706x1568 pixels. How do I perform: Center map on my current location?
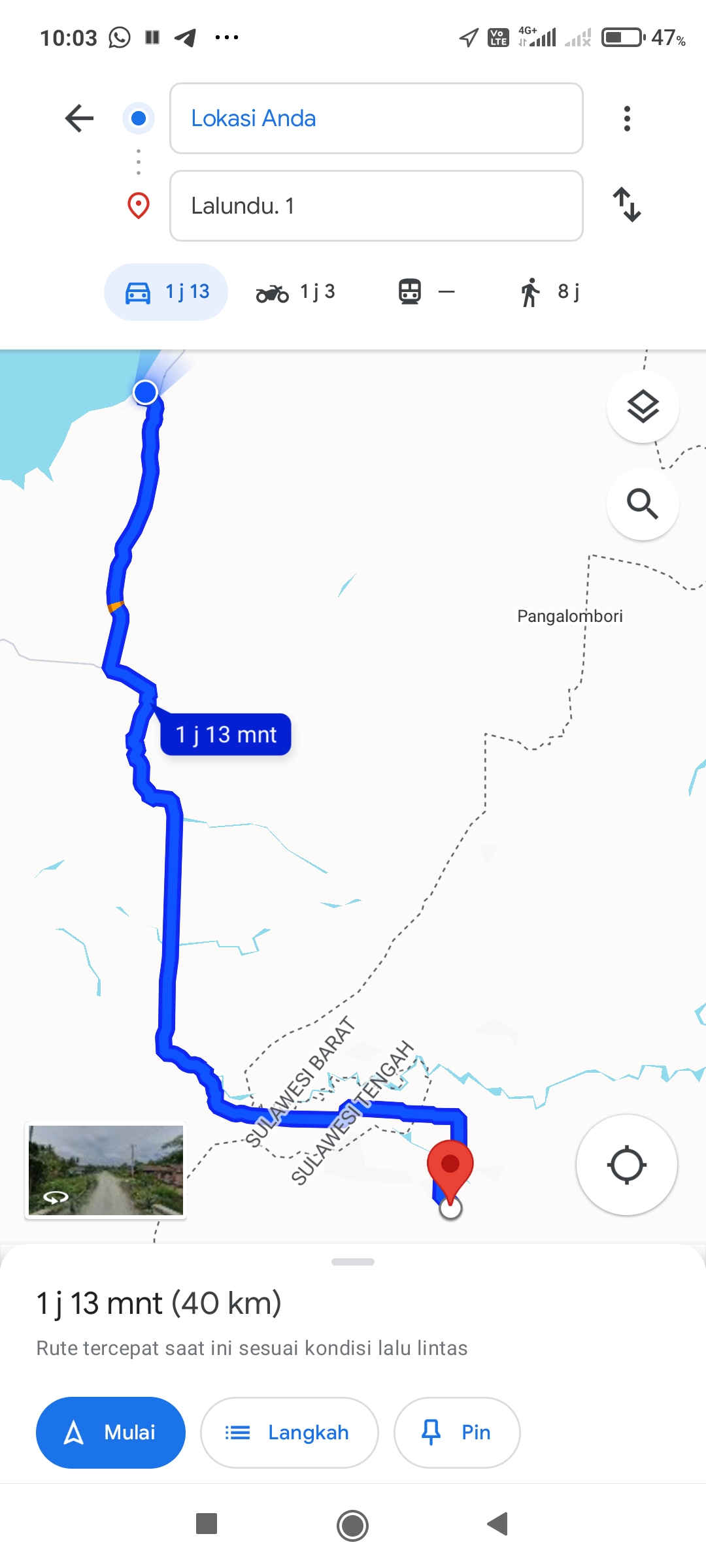[x=626, y=1165]
